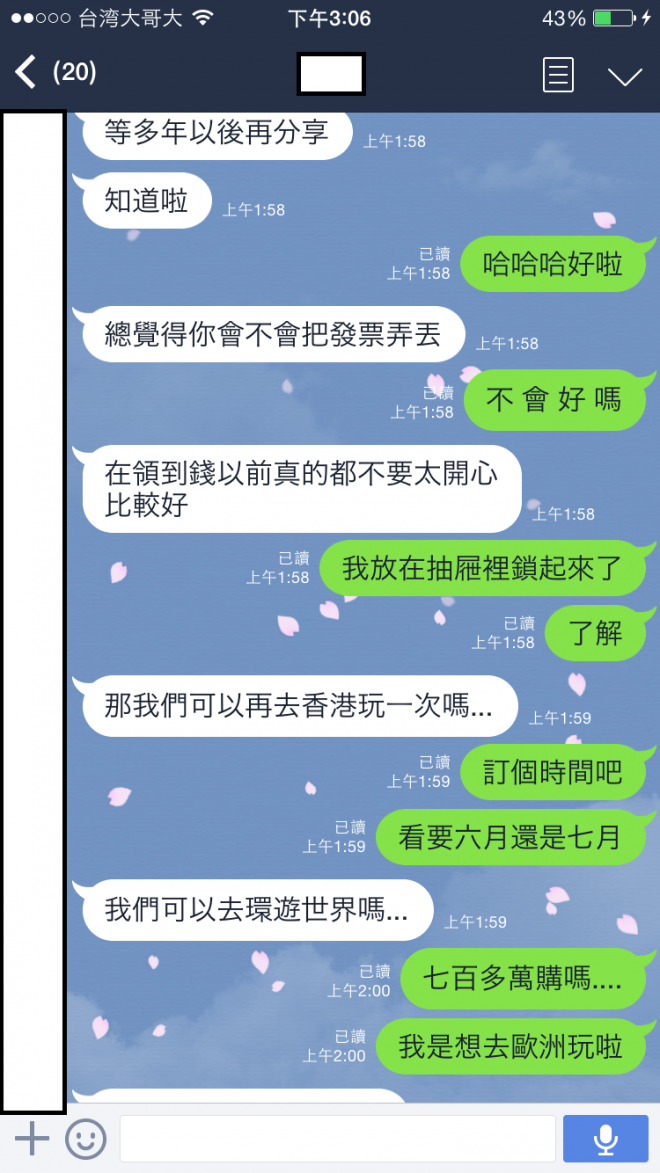Go back to the chat list
The height and width of the screenshot is (1173, 660).
point(27,73)
